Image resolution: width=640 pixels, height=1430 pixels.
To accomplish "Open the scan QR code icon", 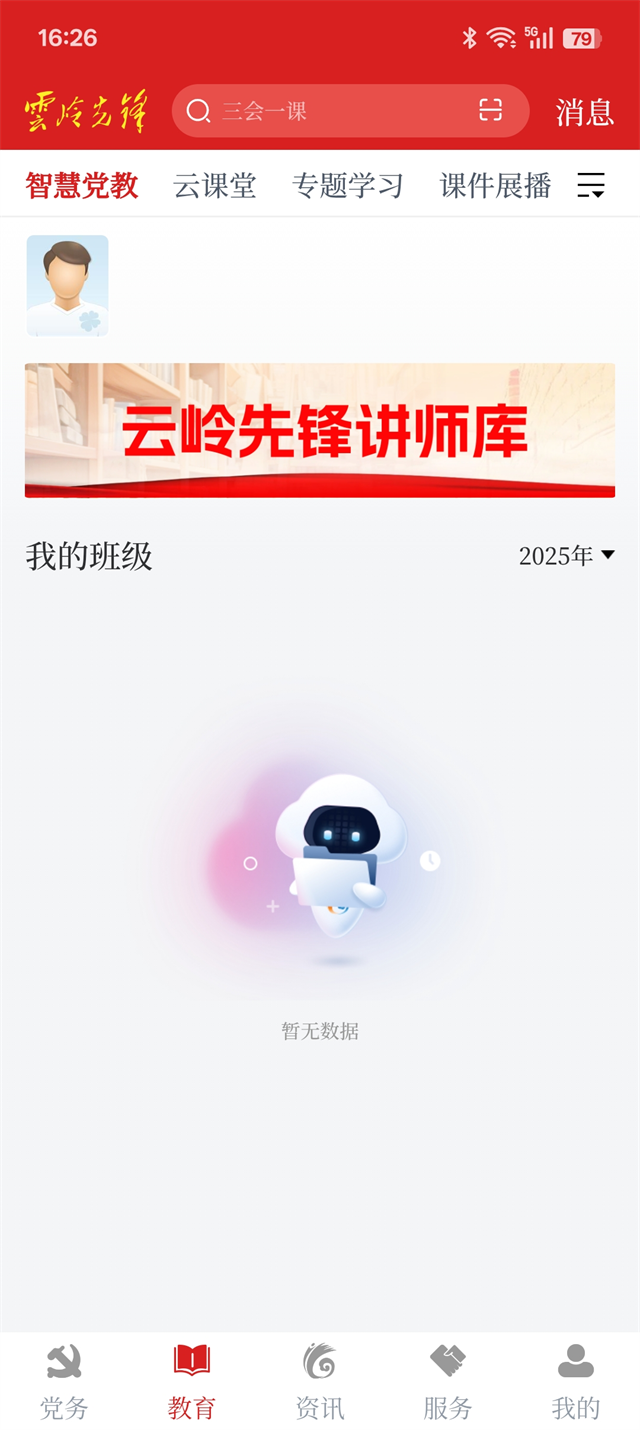I will (x=490, y=111).
